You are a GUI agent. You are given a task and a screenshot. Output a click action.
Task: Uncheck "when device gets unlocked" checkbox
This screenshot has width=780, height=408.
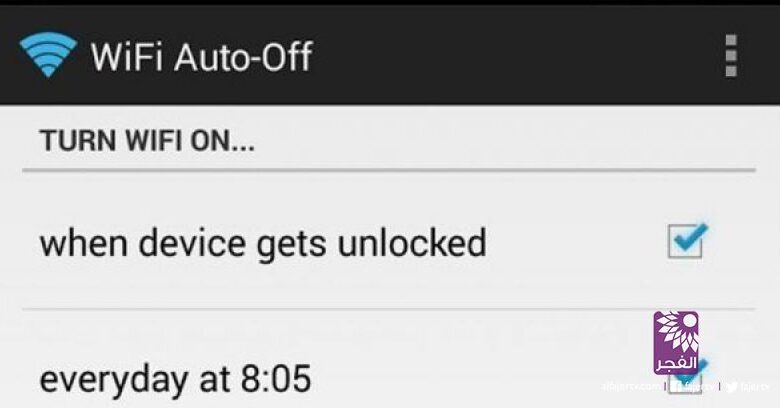pos(685,241)
